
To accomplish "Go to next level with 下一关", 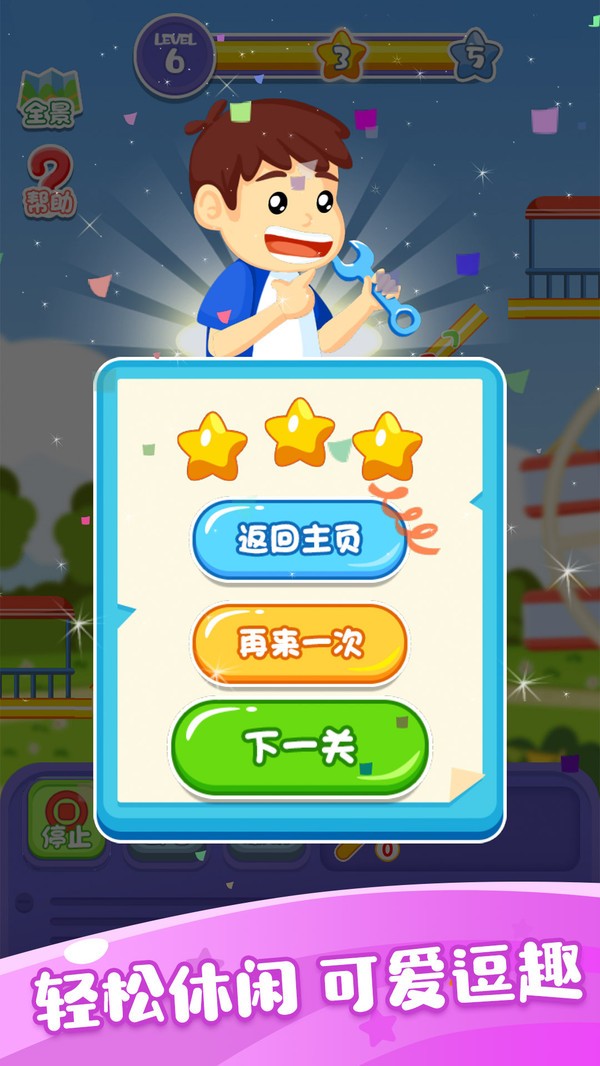I will tap(299, 747).
